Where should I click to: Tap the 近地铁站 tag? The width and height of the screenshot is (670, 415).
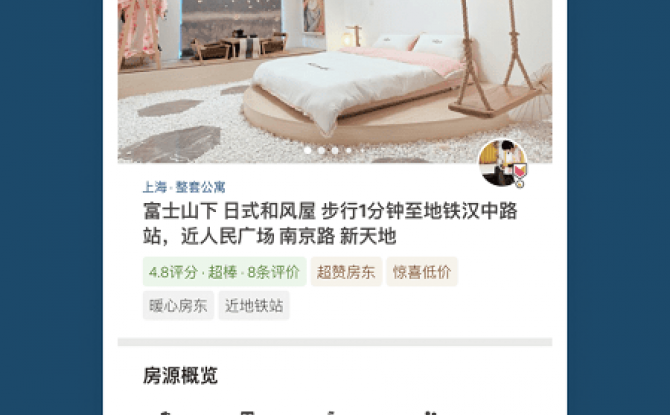[254, 306]
